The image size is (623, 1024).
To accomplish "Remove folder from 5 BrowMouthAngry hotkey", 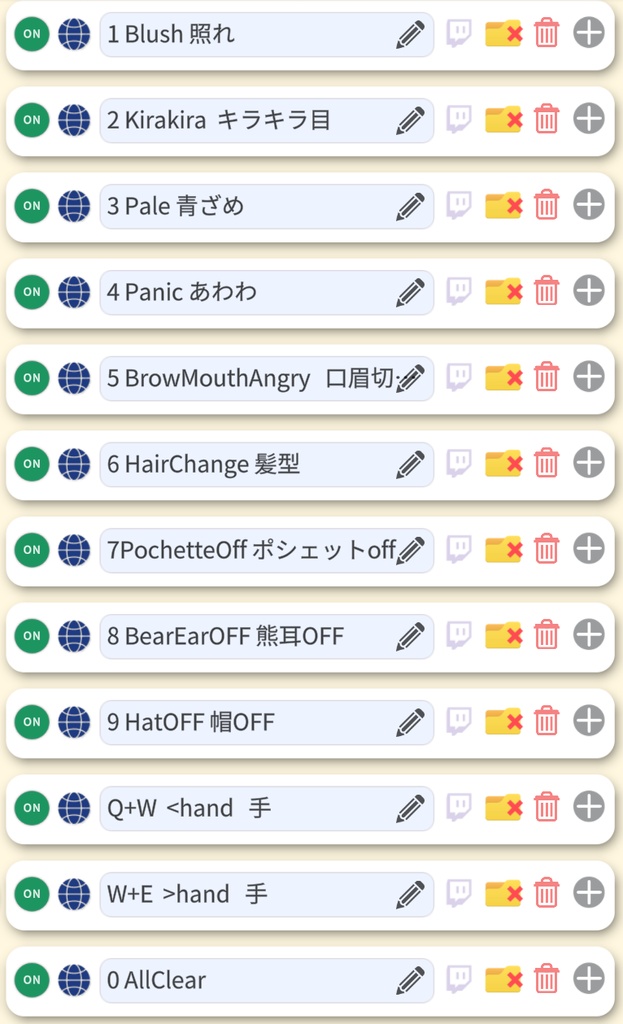I will pyautogui.click(x=503, y=377).
